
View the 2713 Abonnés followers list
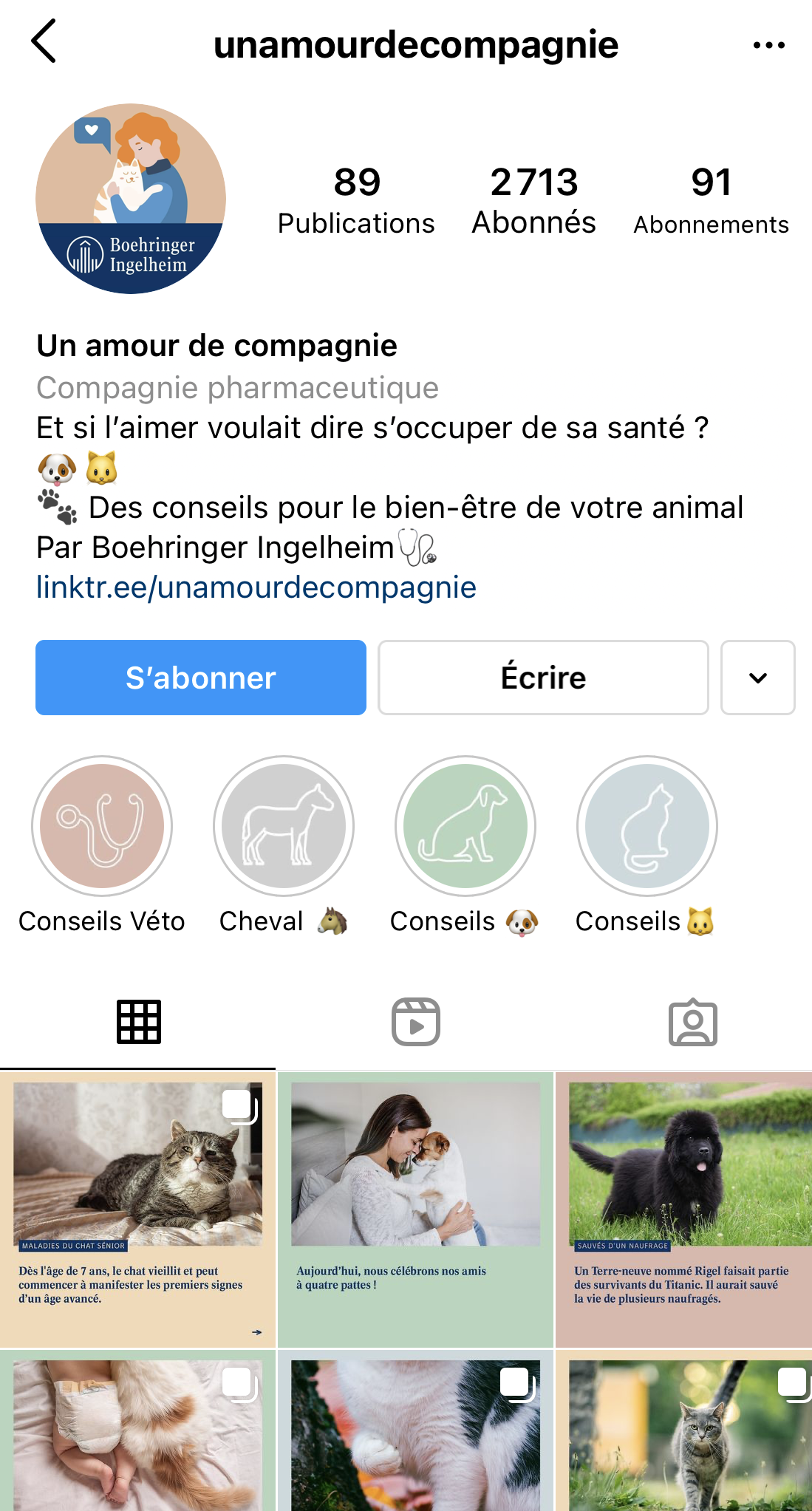point(533,201)
